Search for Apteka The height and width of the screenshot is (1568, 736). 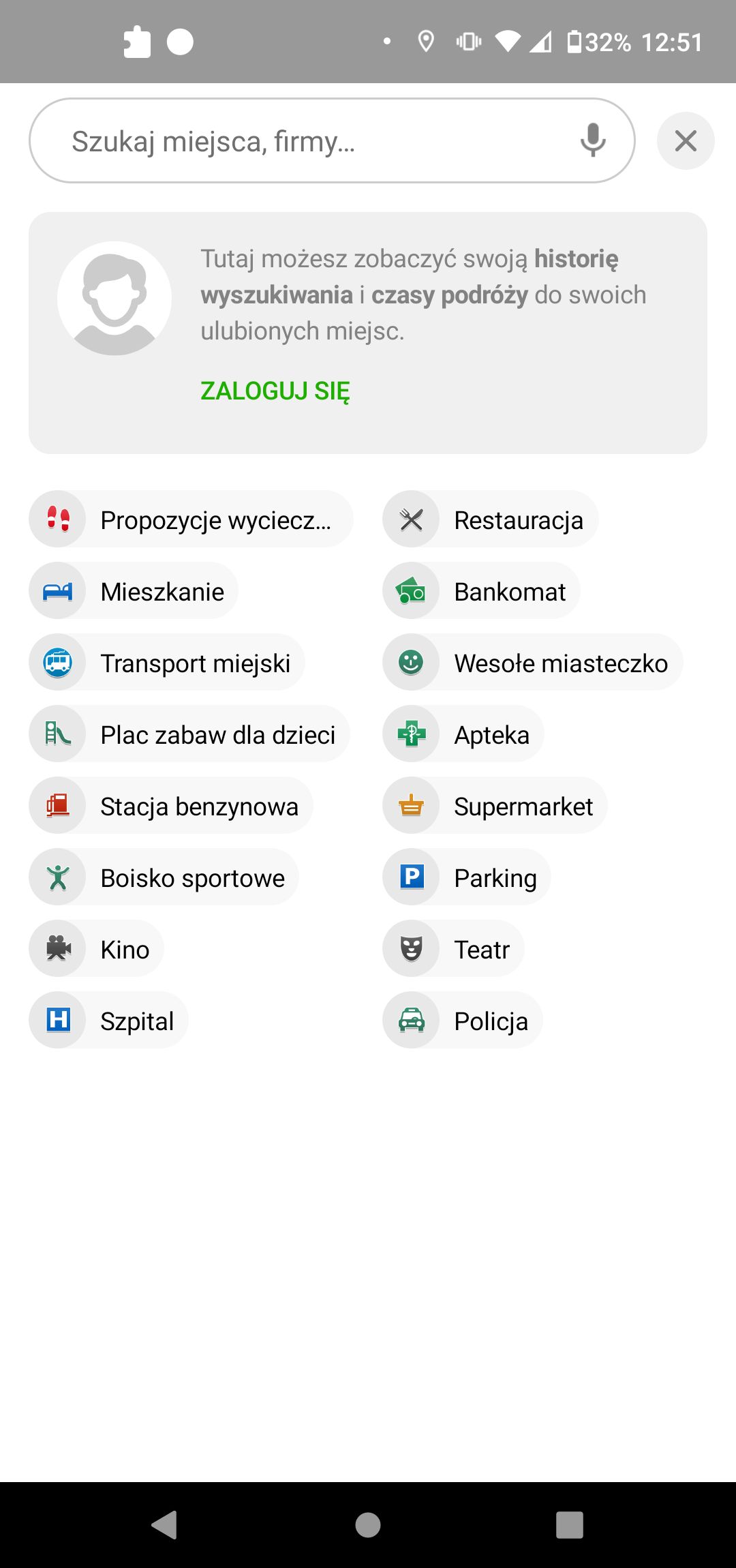coord(463,734)
